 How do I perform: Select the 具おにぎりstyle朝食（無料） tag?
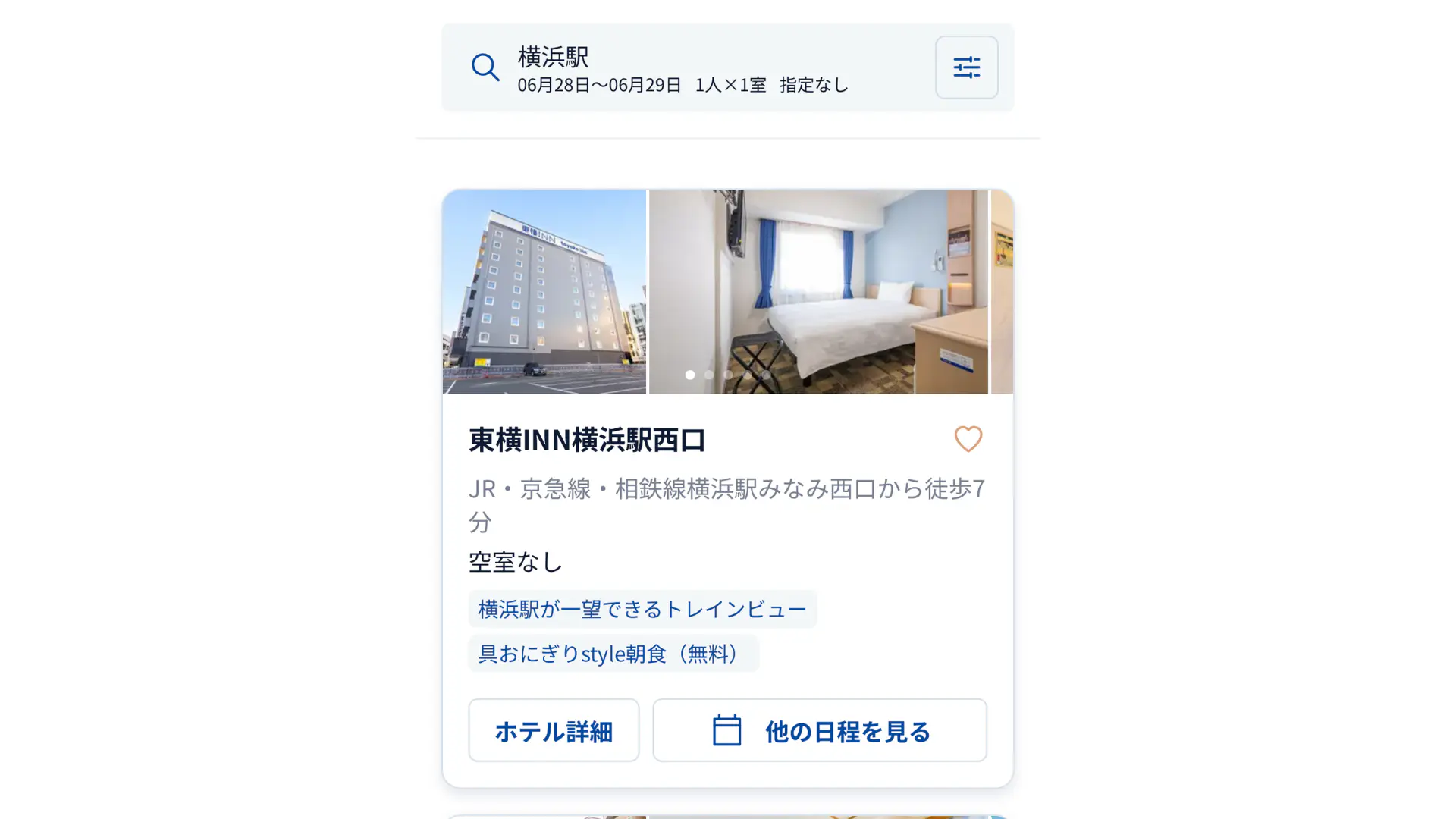613,654
